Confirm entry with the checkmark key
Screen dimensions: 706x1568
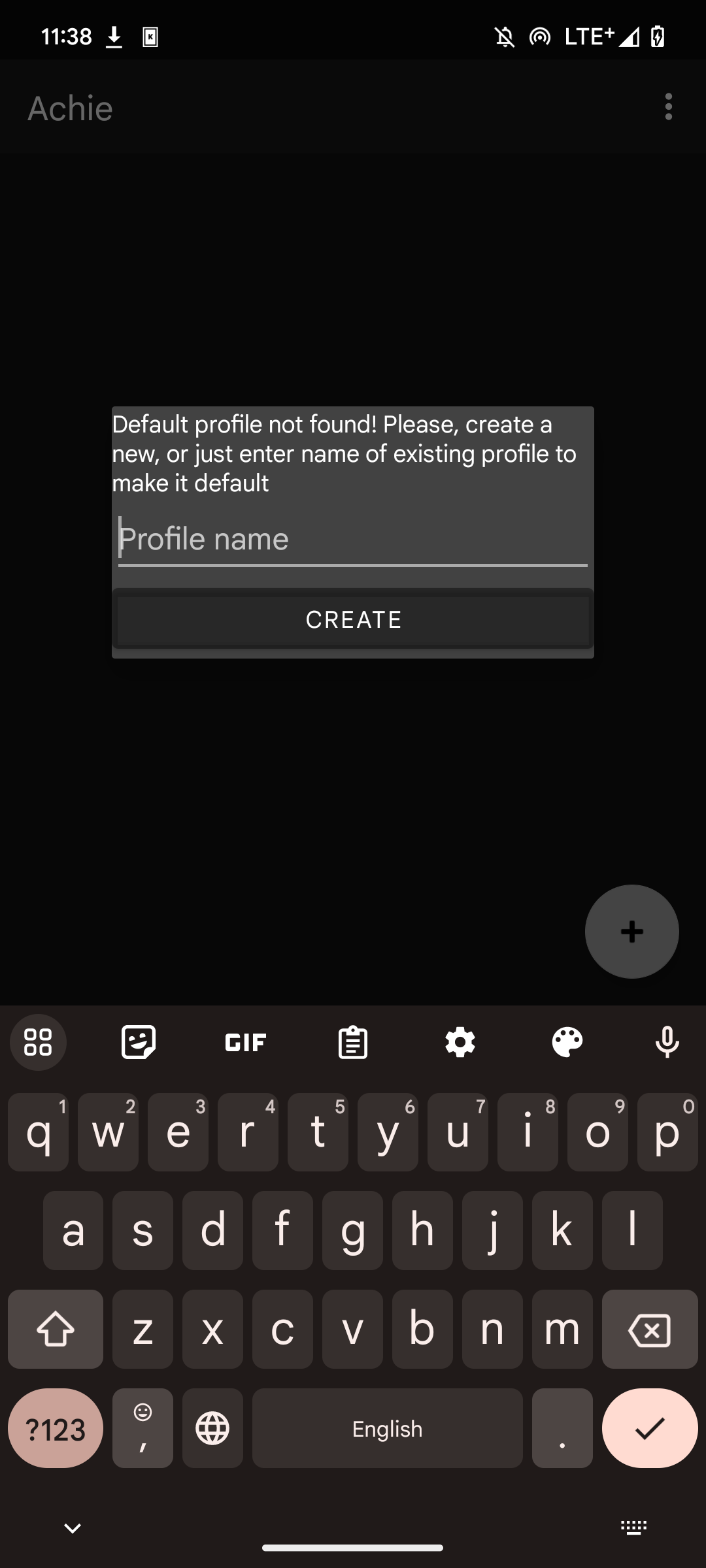[649, 1429]
